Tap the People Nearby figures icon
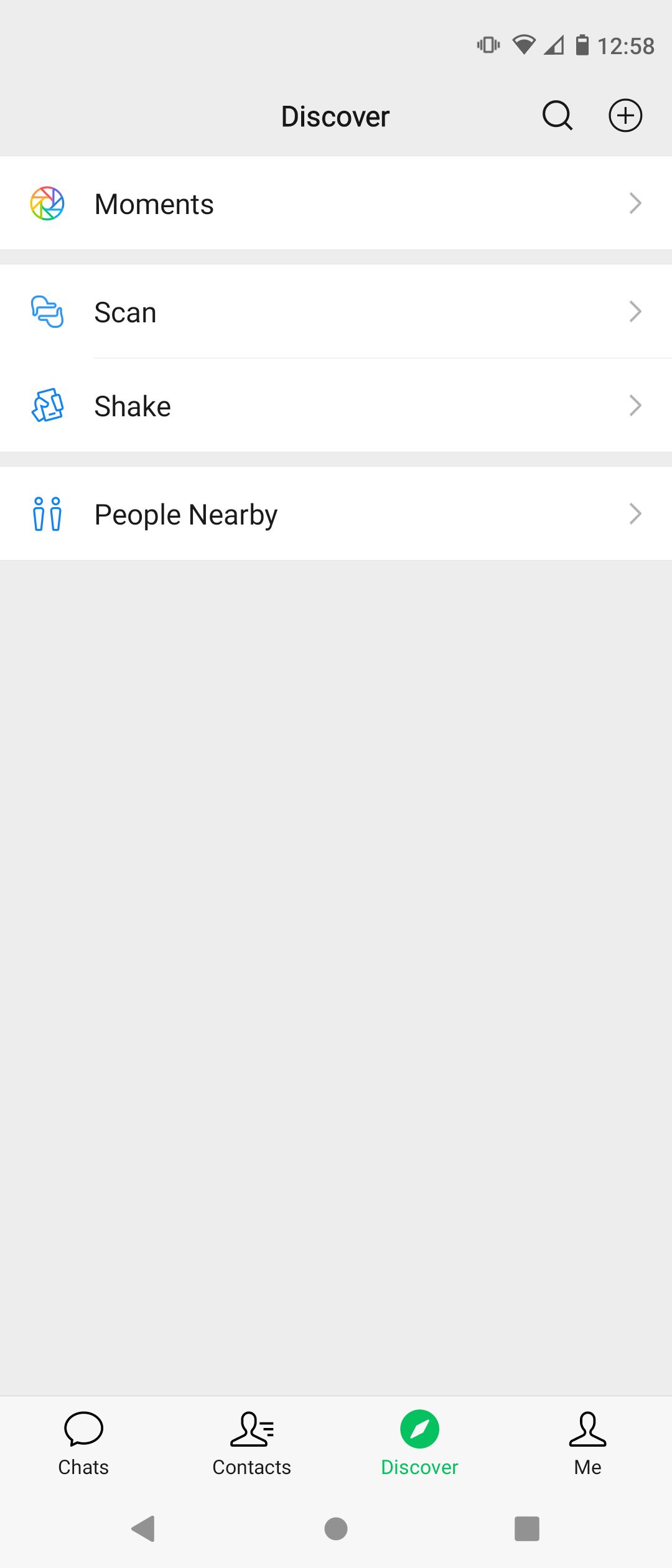This screenshot has height=1568, width=672. click(x=47, y=513)
